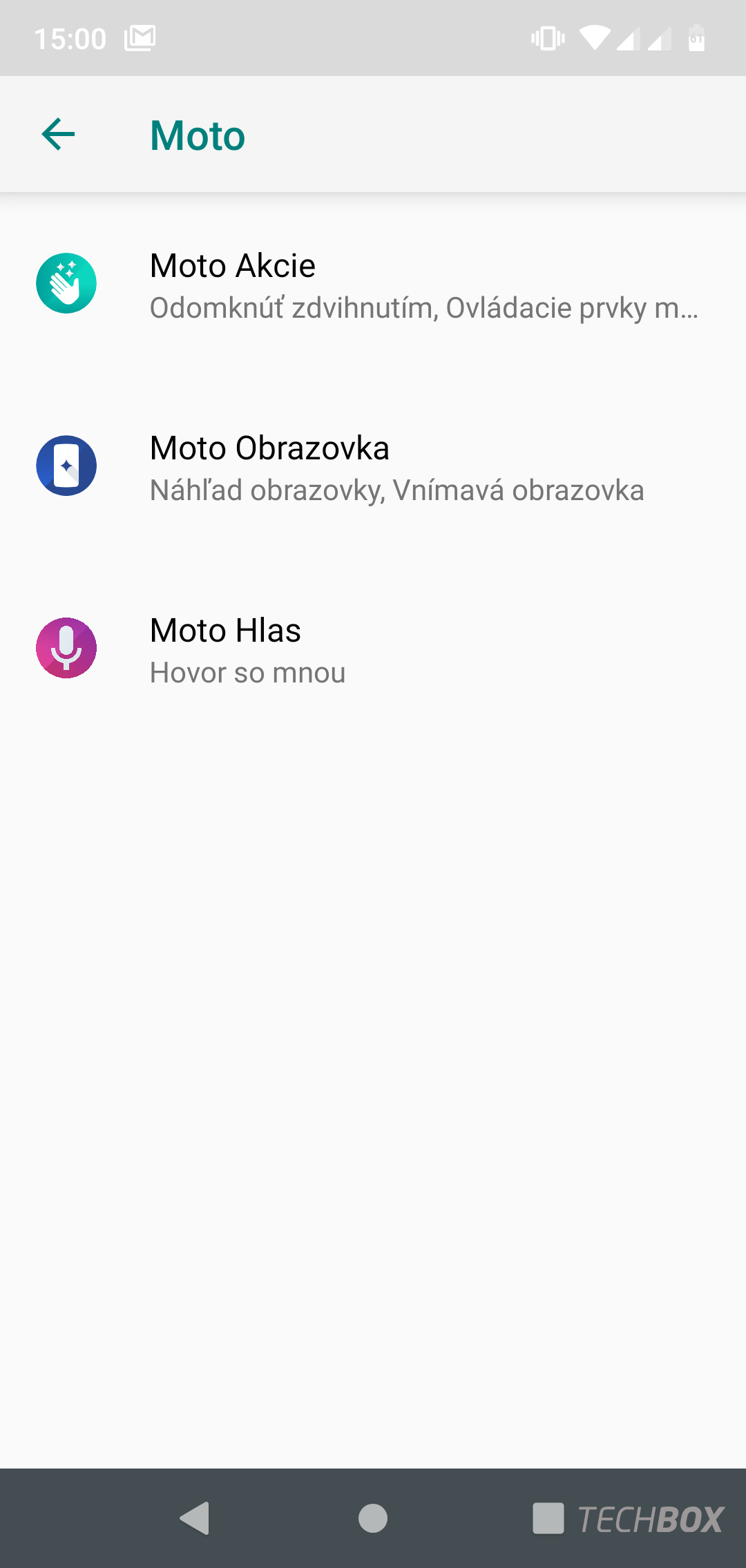Image resolution: width=746 pixels, height=1568 pixels.
Task: Open Moto Obrazovka settings
Action: 373,467
